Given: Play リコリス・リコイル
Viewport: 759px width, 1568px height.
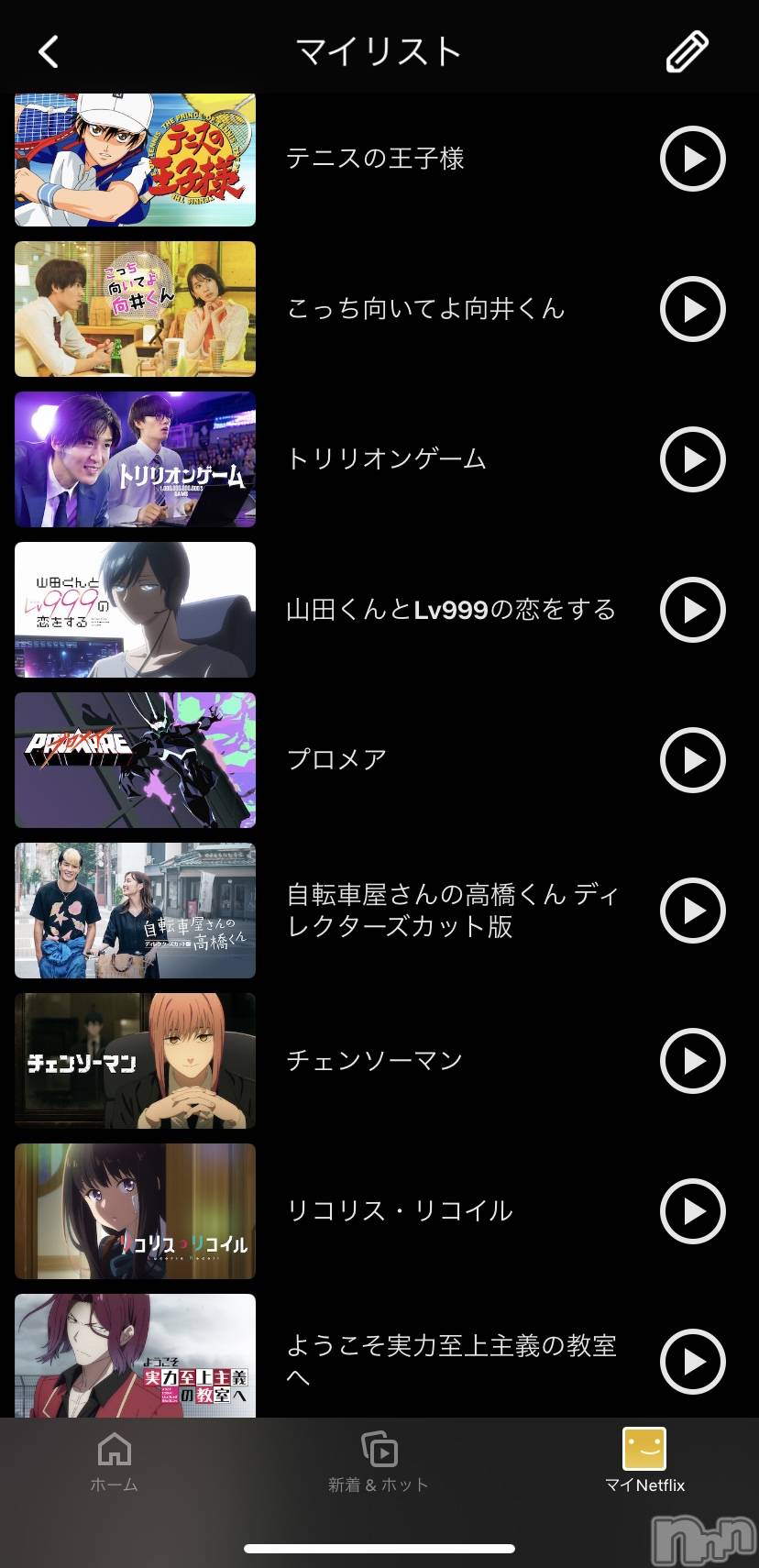Looking at the screenshot, I should tap(692, 1211).
